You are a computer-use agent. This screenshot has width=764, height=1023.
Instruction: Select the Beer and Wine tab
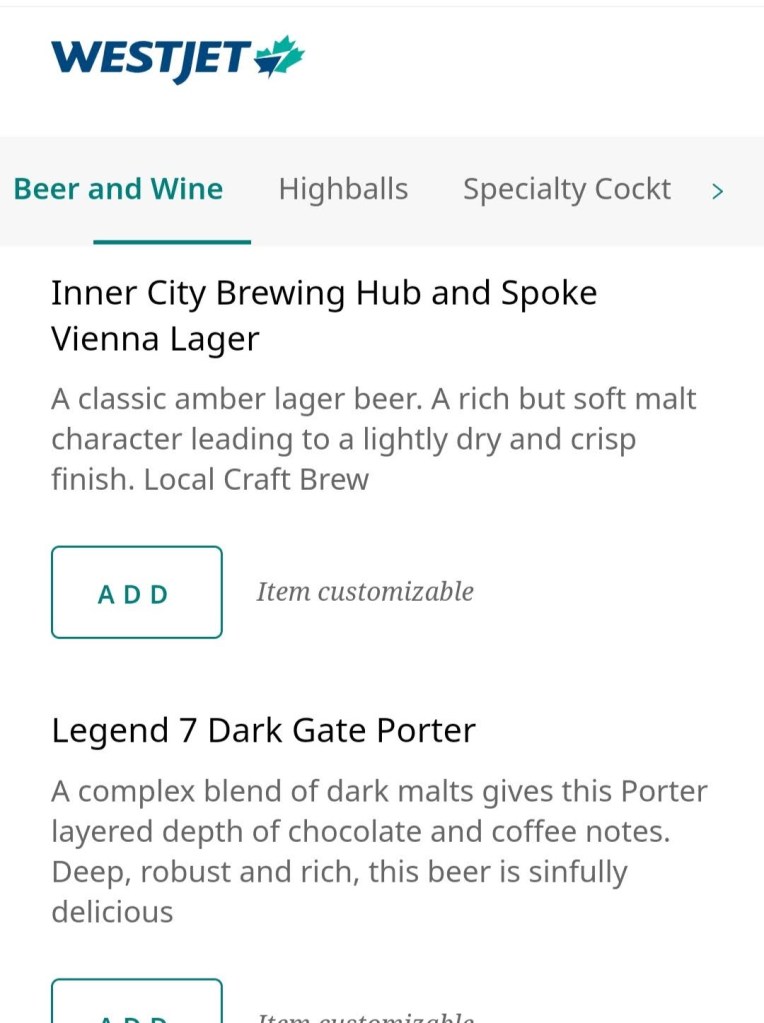click(x=118, y=189)
